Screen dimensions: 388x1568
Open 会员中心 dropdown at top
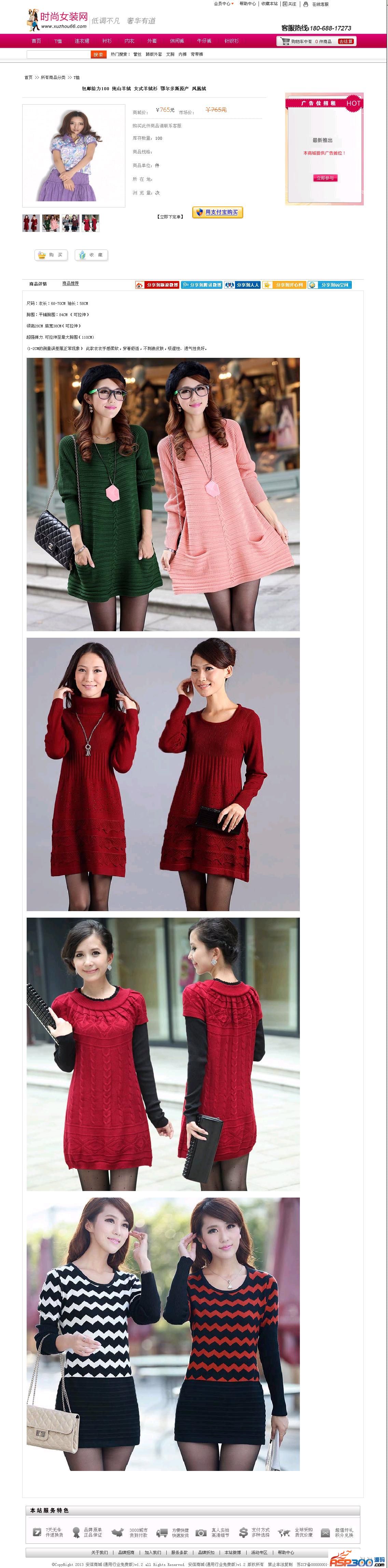223,4
